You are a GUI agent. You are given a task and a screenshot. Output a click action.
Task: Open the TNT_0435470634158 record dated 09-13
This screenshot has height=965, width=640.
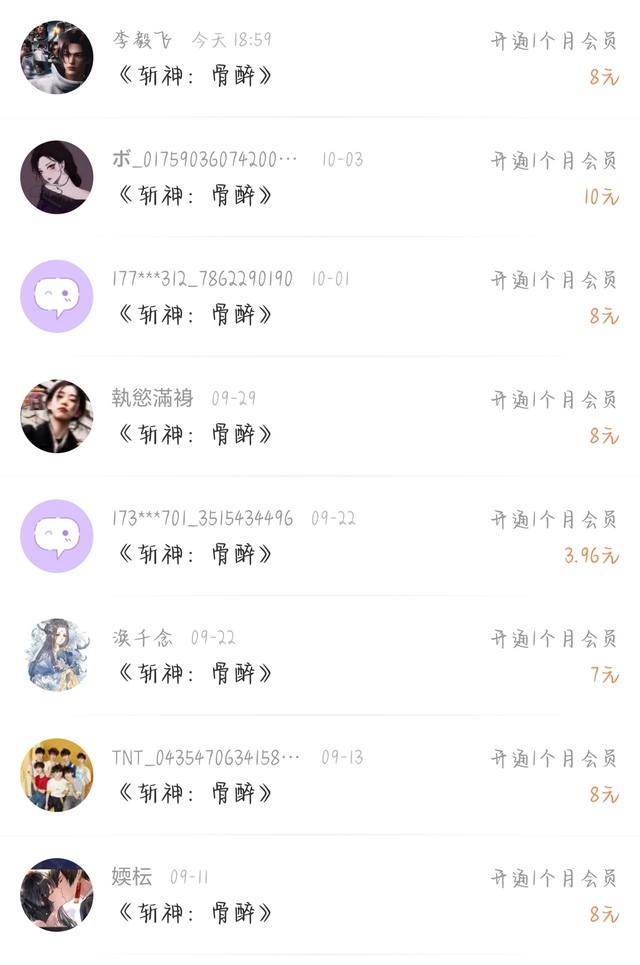(320, 775)
